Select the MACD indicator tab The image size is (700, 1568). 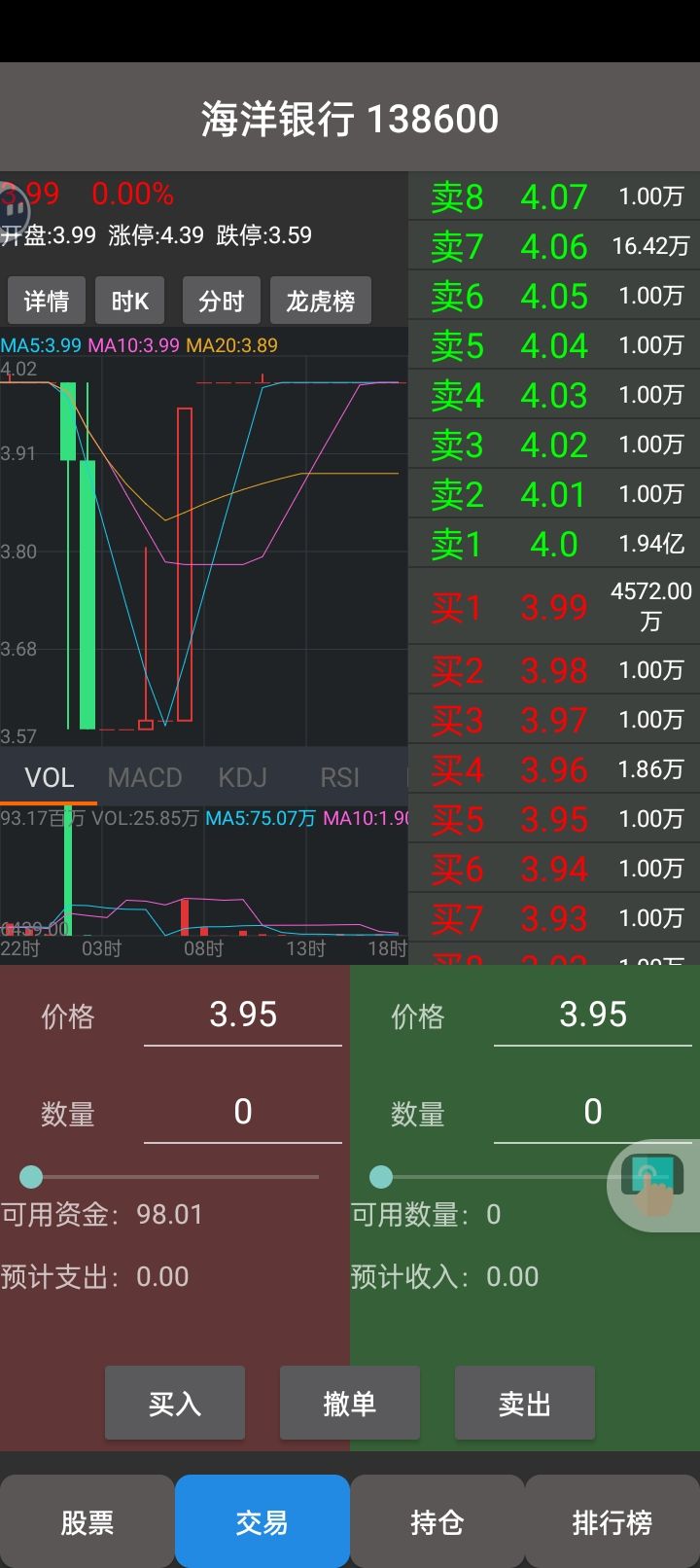click(145, 777)
